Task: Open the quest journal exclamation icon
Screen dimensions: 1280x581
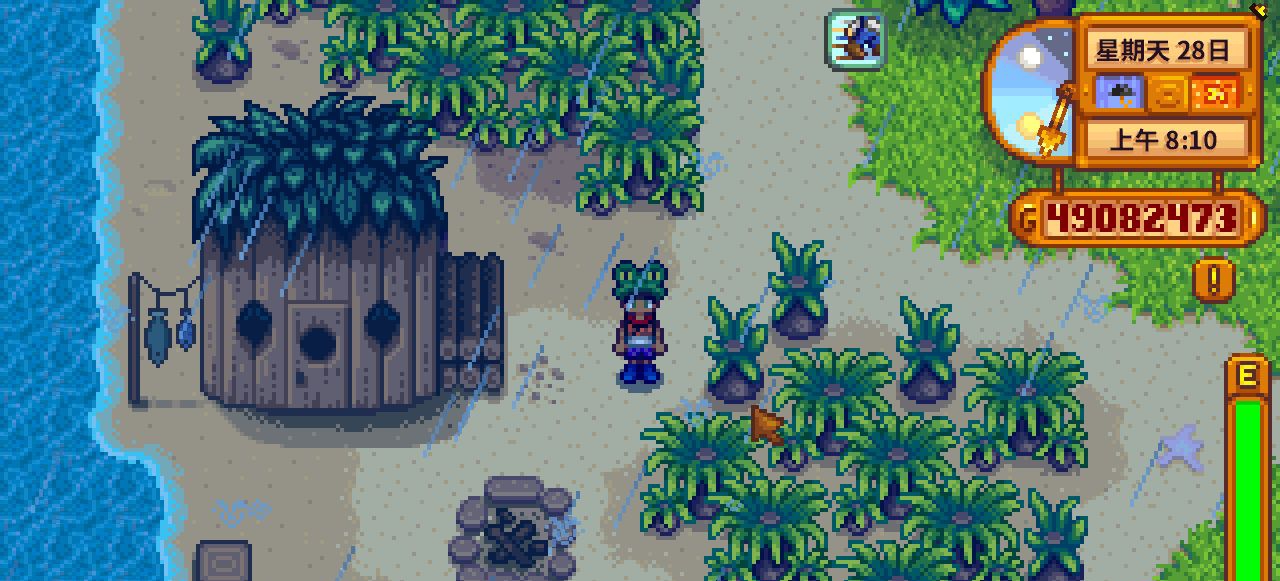Action: coord(1214,279)
